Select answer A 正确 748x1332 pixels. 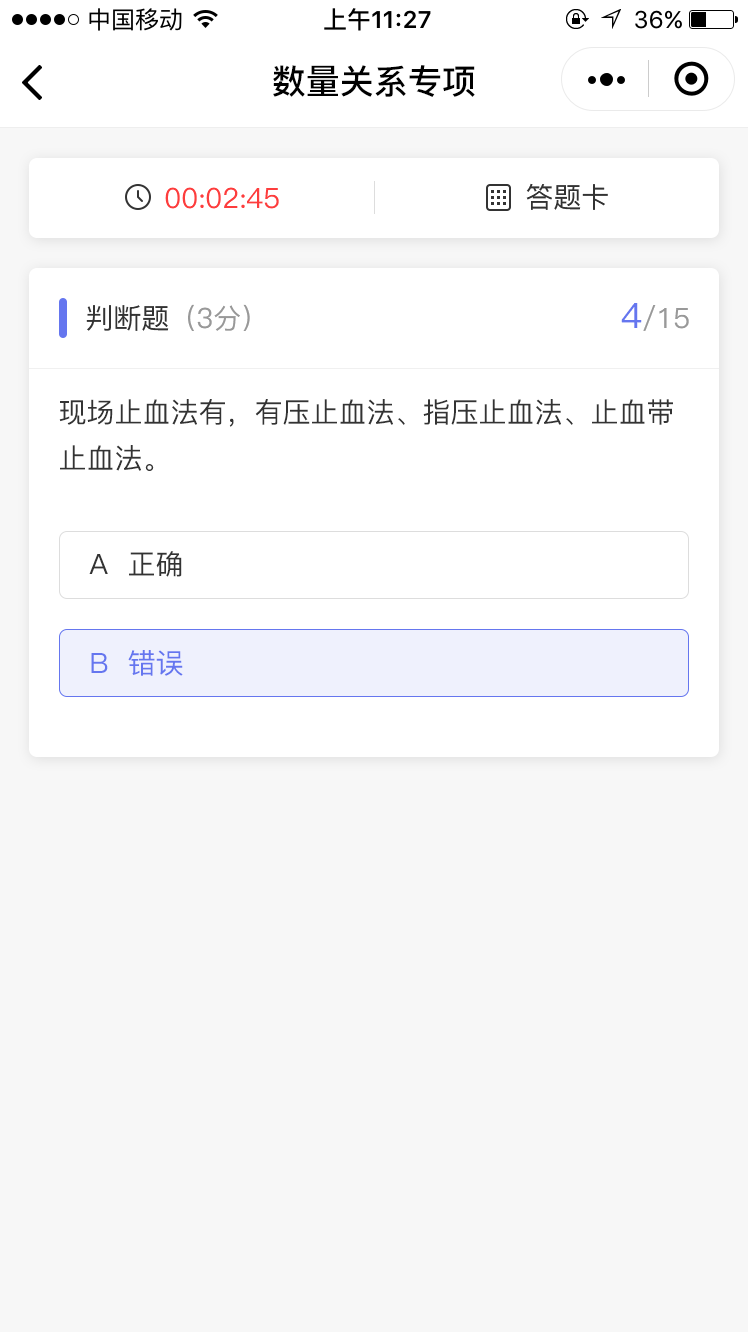click(374, 565)
